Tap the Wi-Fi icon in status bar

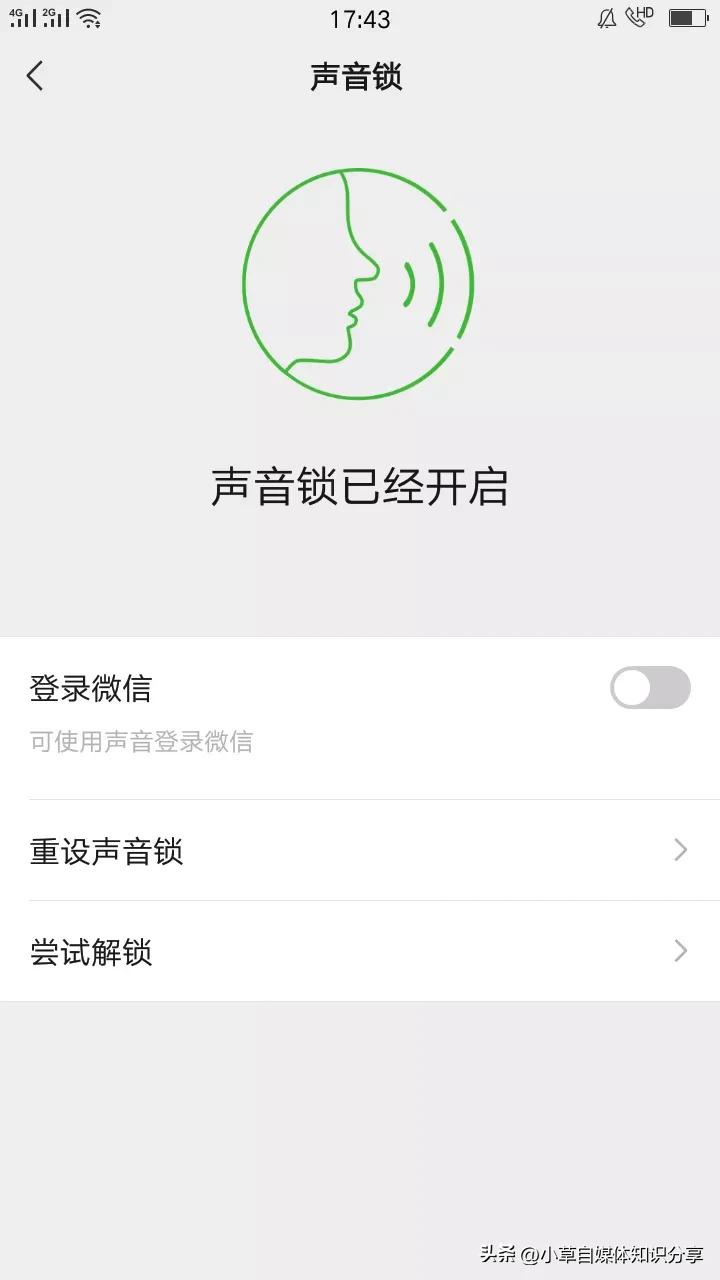88,17
